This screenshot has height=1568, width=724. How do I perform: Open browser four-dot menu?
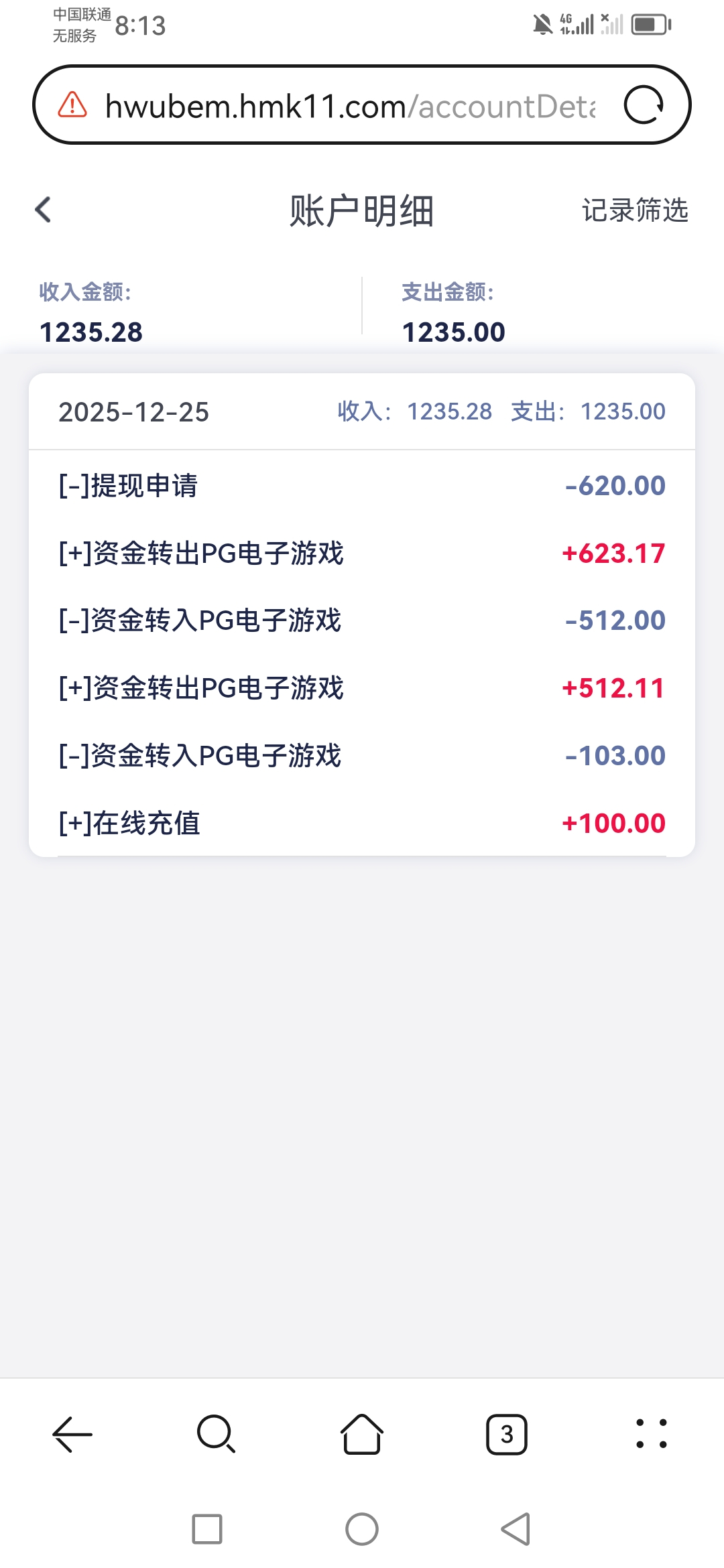pyautogui.click(x=651, y=1435)
